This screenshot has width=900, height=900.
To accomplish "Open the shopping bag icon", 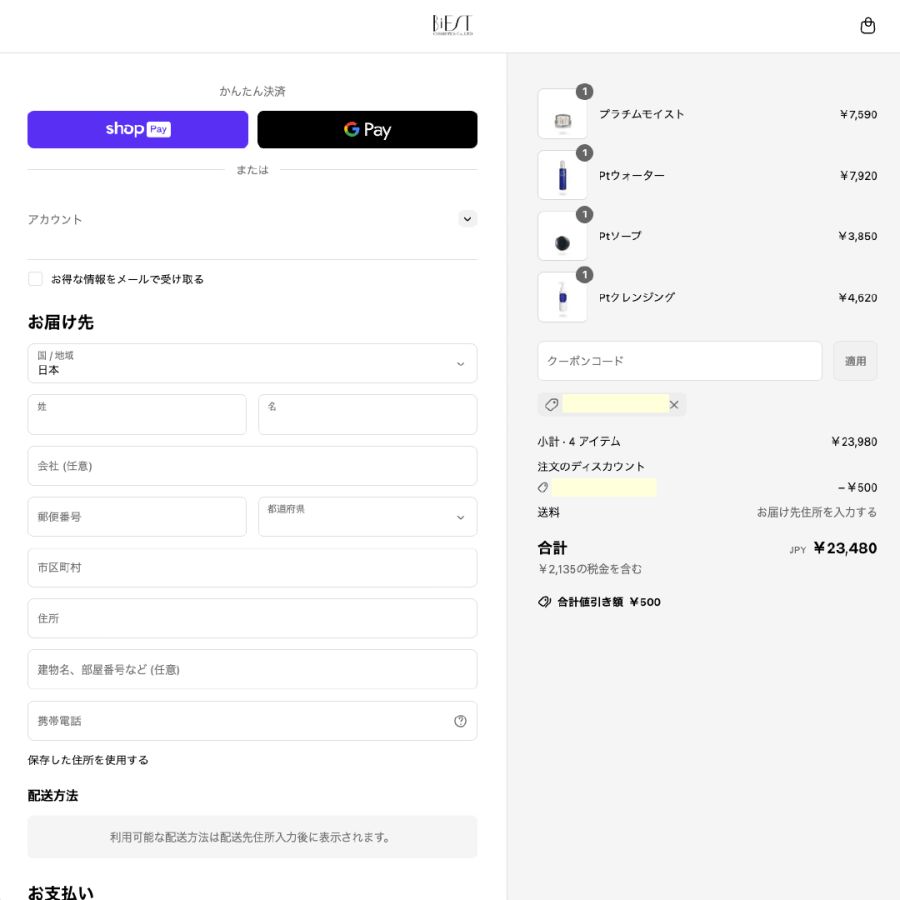I will point(868,26).
